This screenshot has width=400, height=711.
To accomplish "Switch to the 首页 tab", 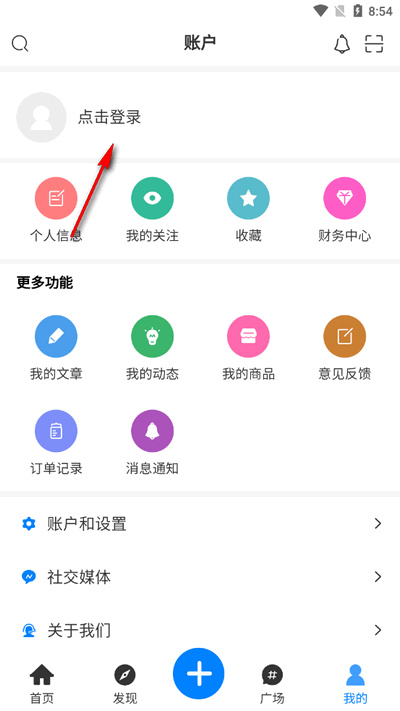I will [42, 684].
